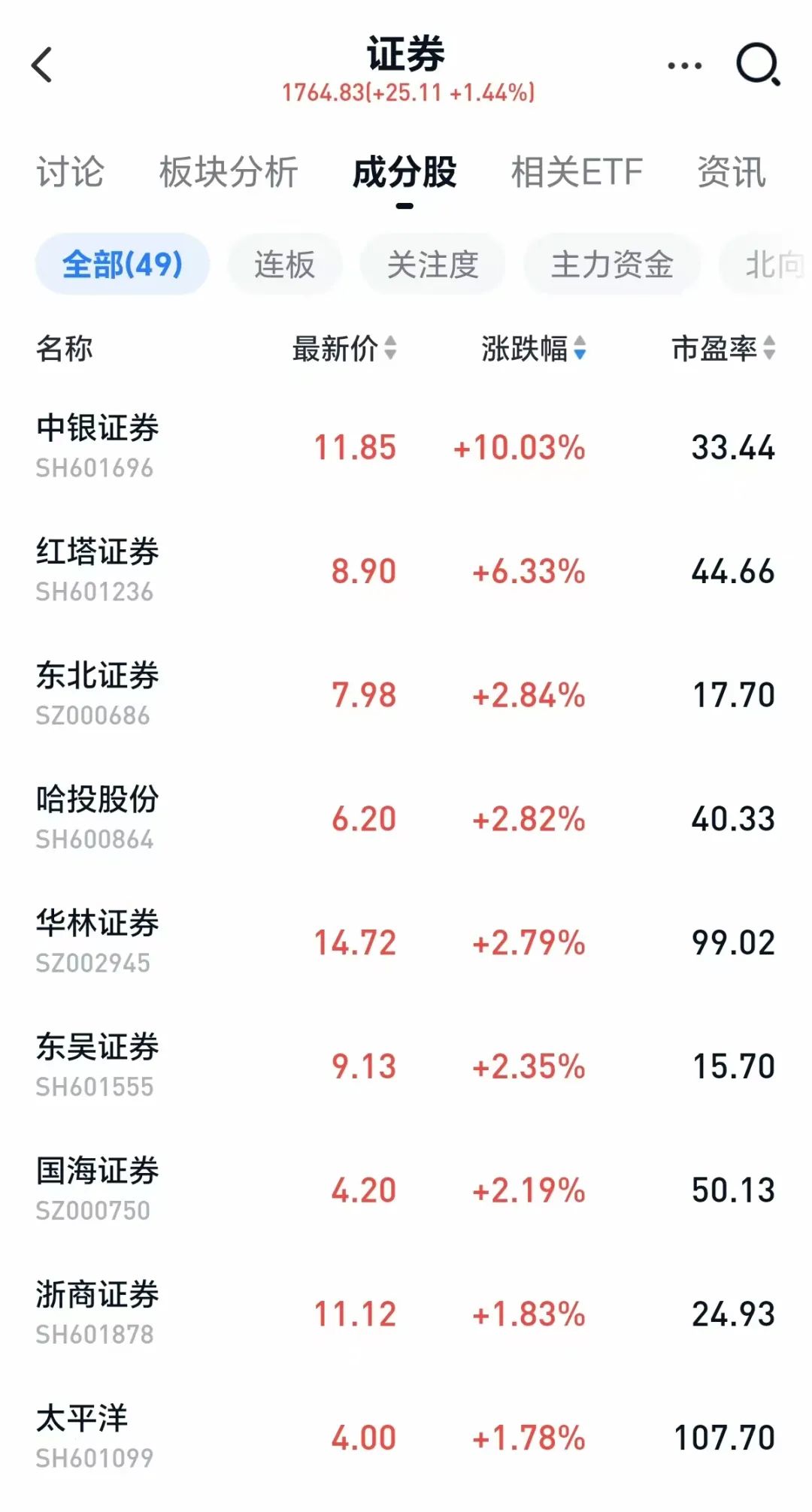
Task: Open the search magnifier icon
Action: [758, 65]
